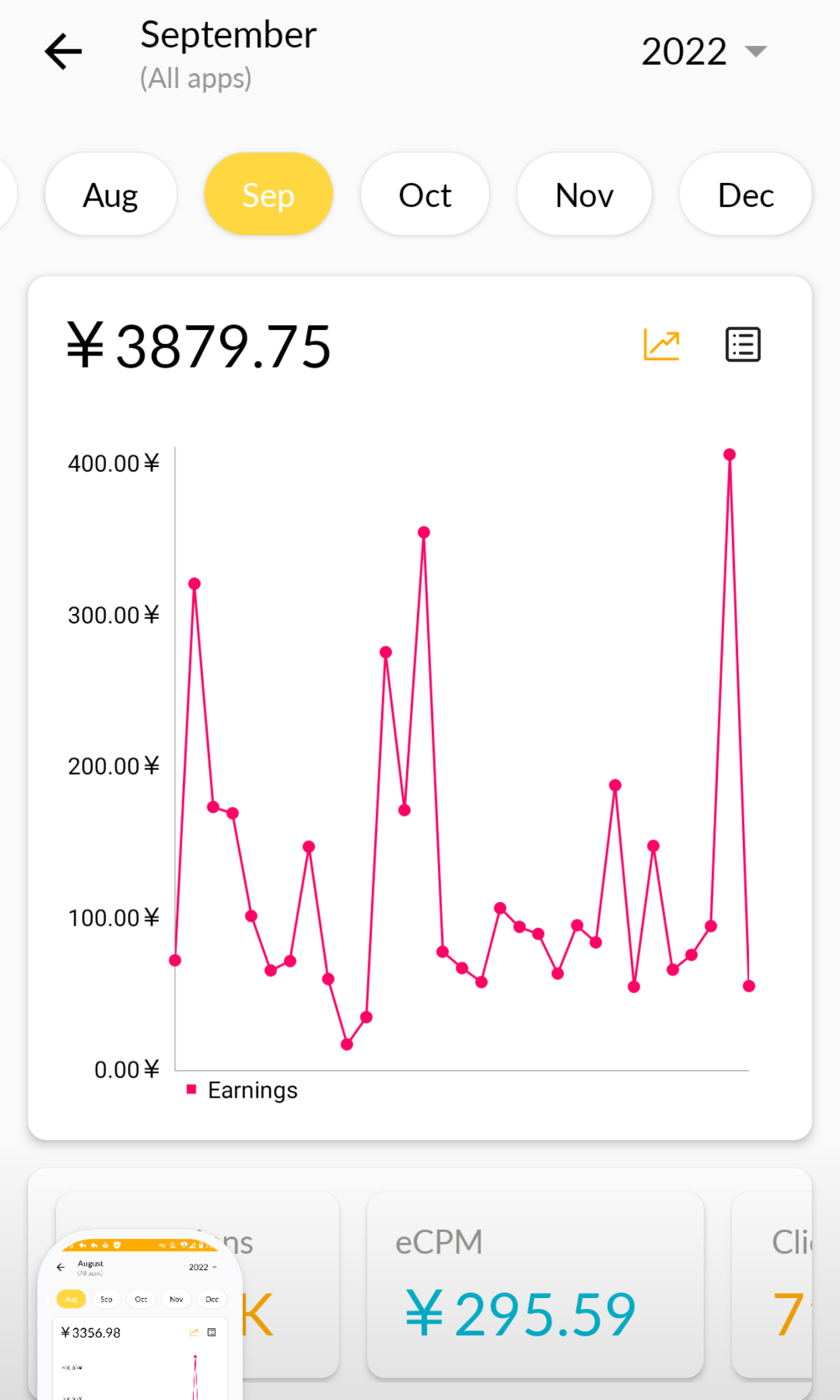Go back using the arrow
Image resolution: width=840 pixels, height=1400 pixels.
(63, 52)
